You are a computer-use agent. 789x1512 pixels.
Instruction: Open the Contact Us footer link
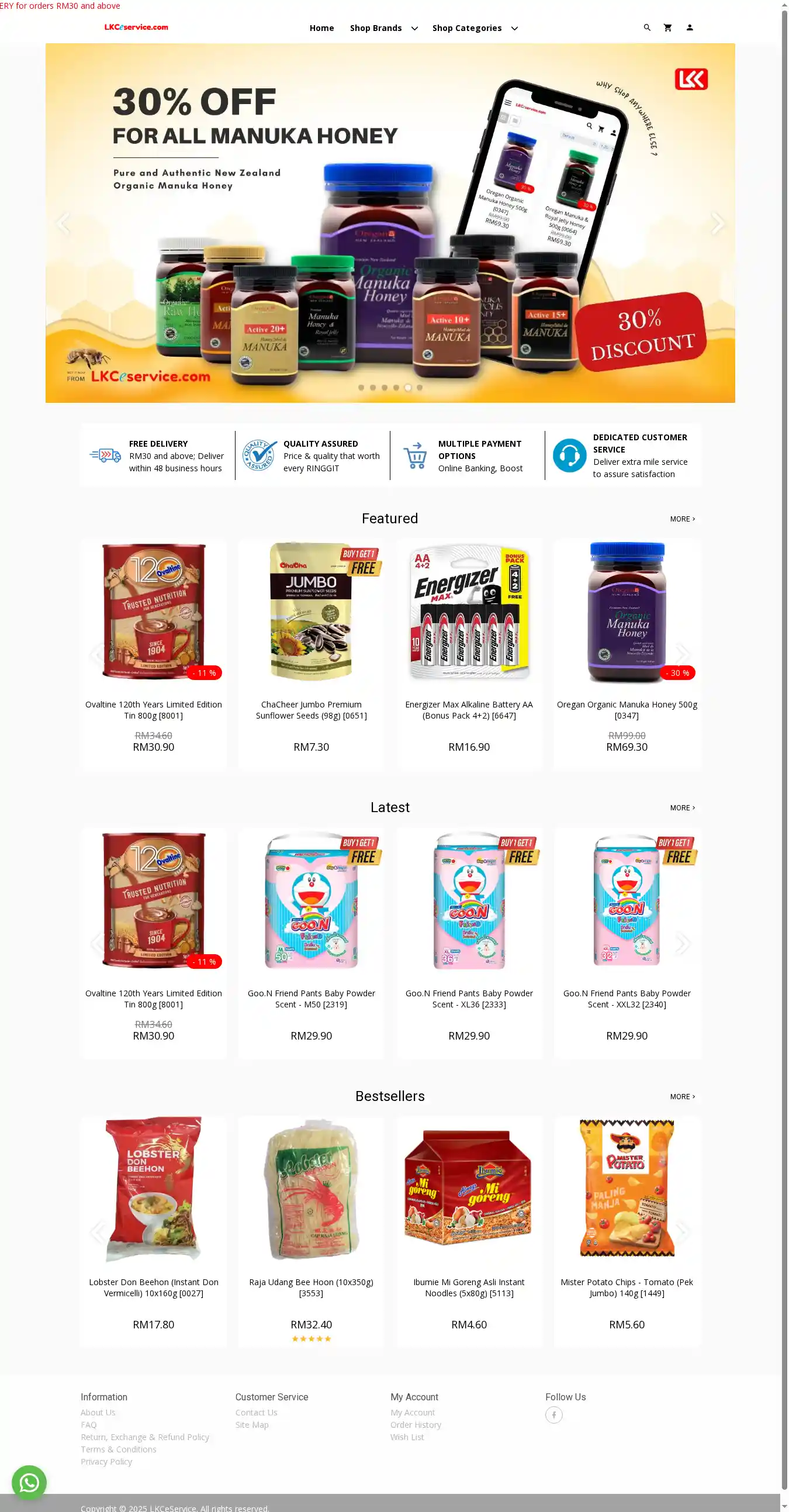[x=257, y=1413]
